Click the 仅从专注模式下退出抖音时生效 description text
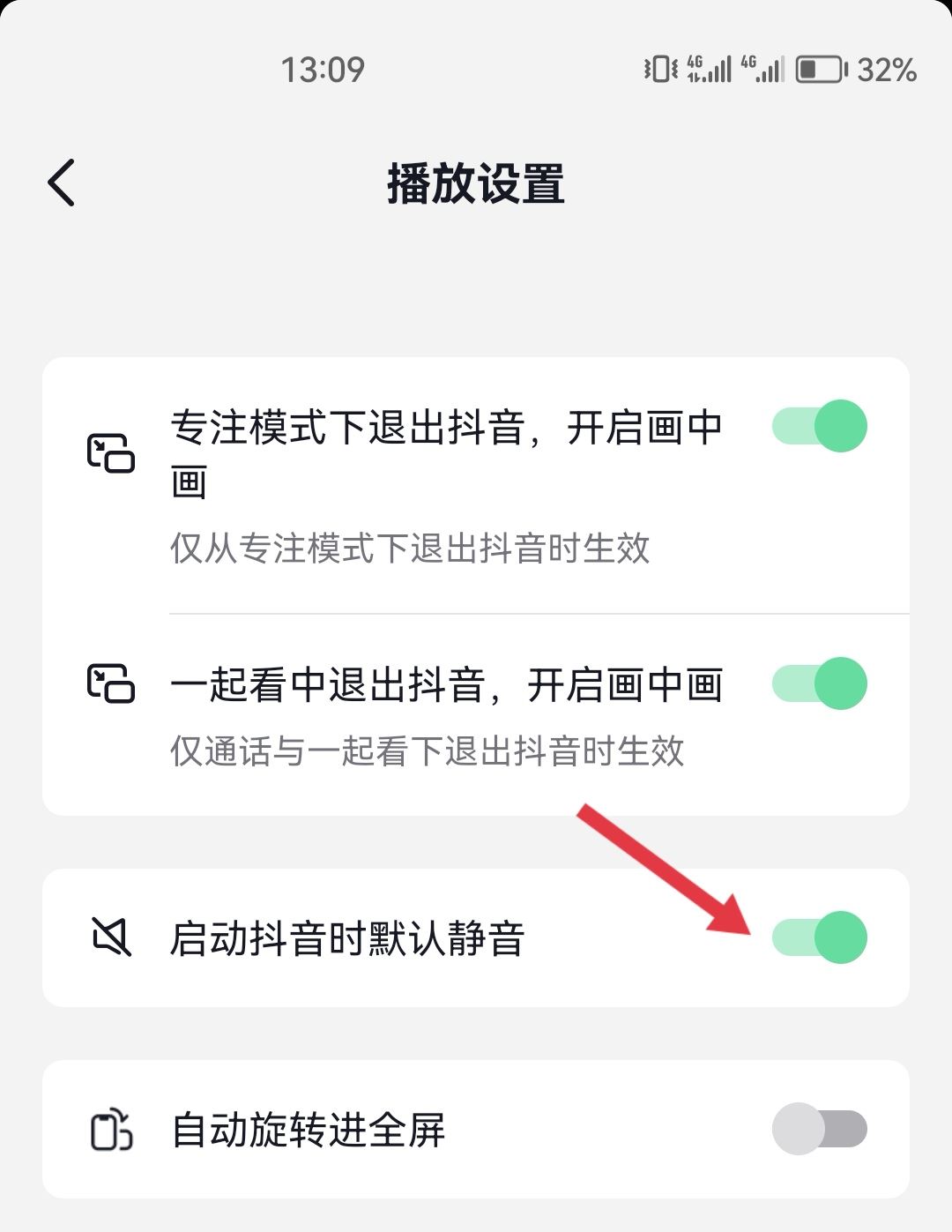Viewport: 952px width, 1232px height. 410,549
